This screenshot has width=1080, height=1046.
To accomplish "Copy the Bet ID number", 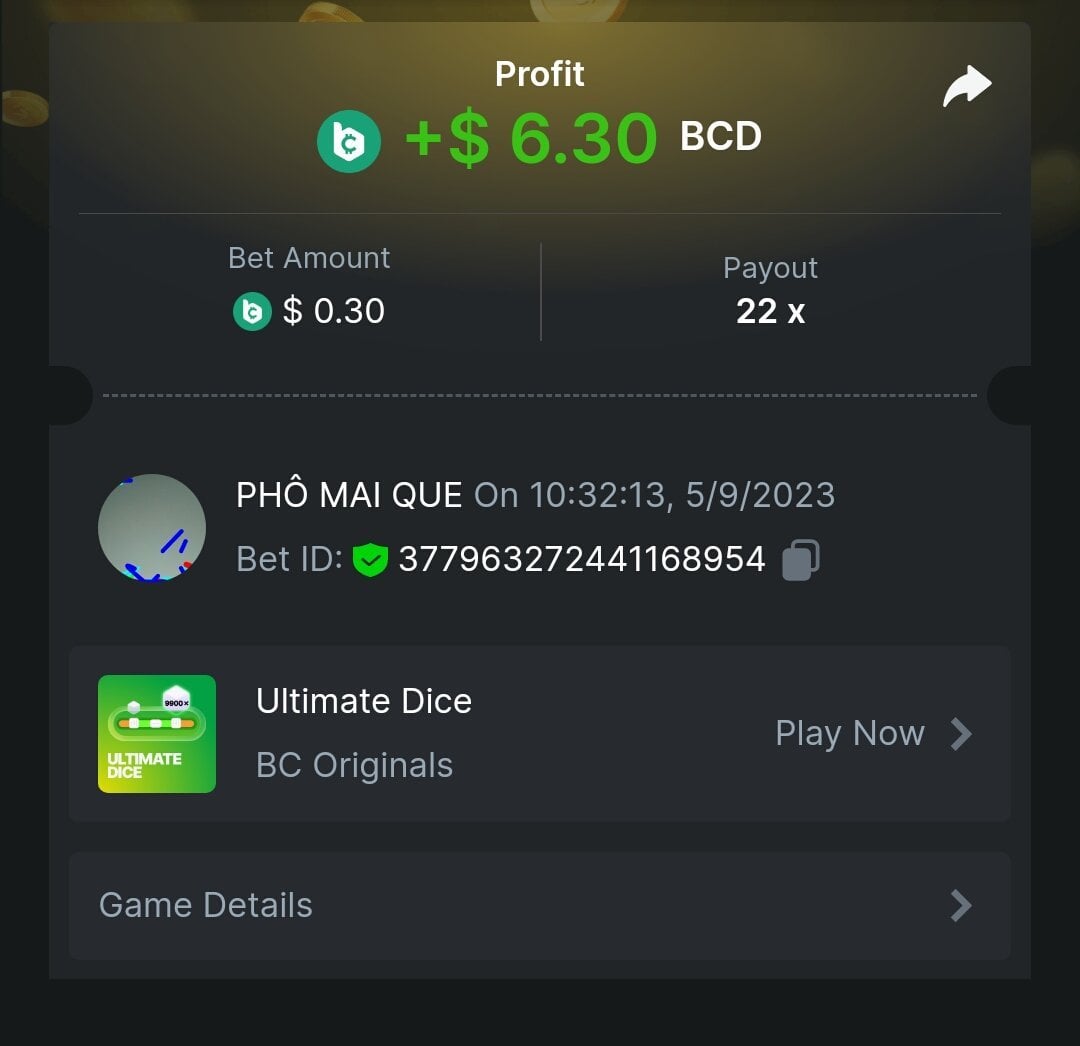I will [x=800, y=559].
